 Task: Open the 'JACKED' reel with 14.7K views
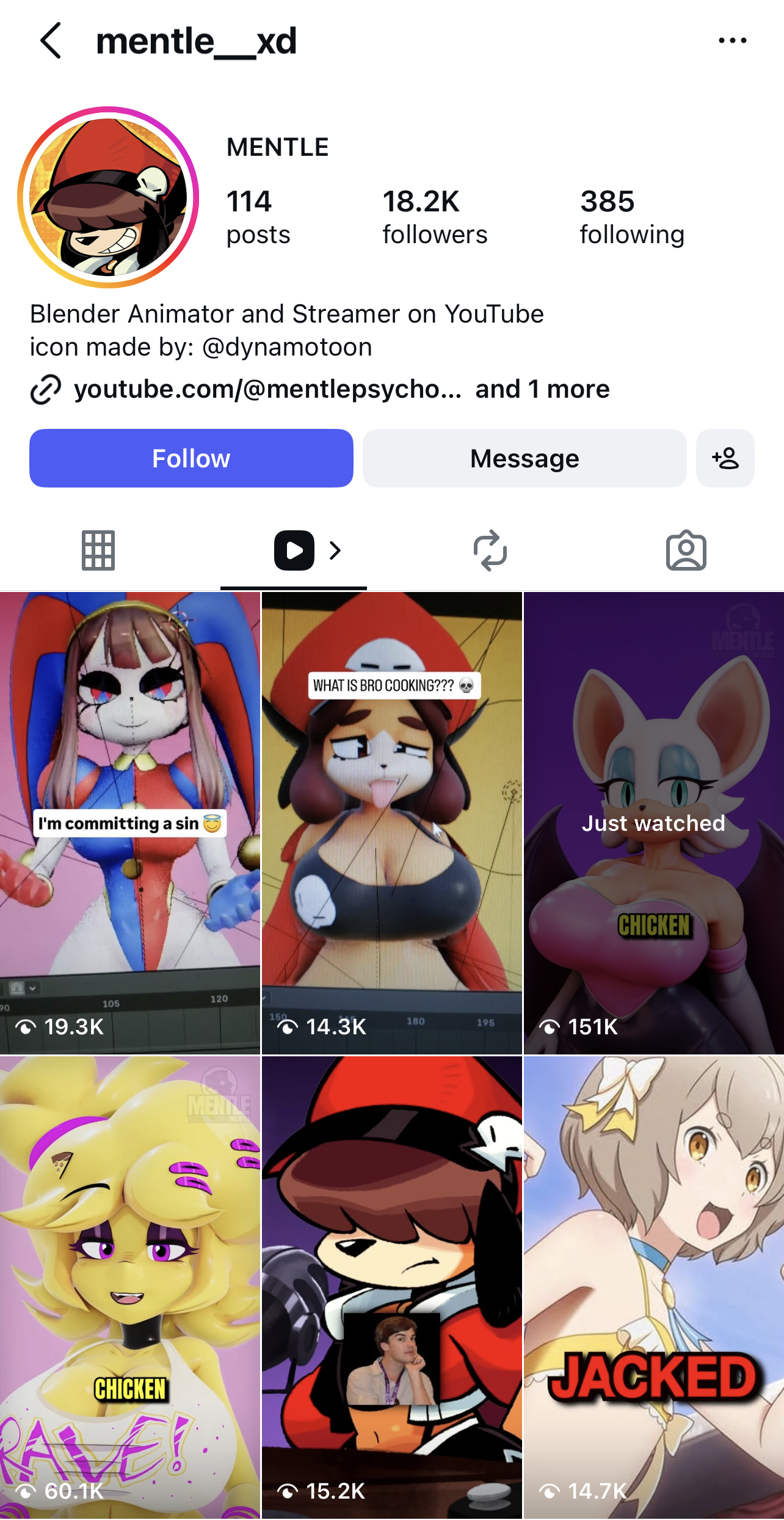click(653, 1287)
